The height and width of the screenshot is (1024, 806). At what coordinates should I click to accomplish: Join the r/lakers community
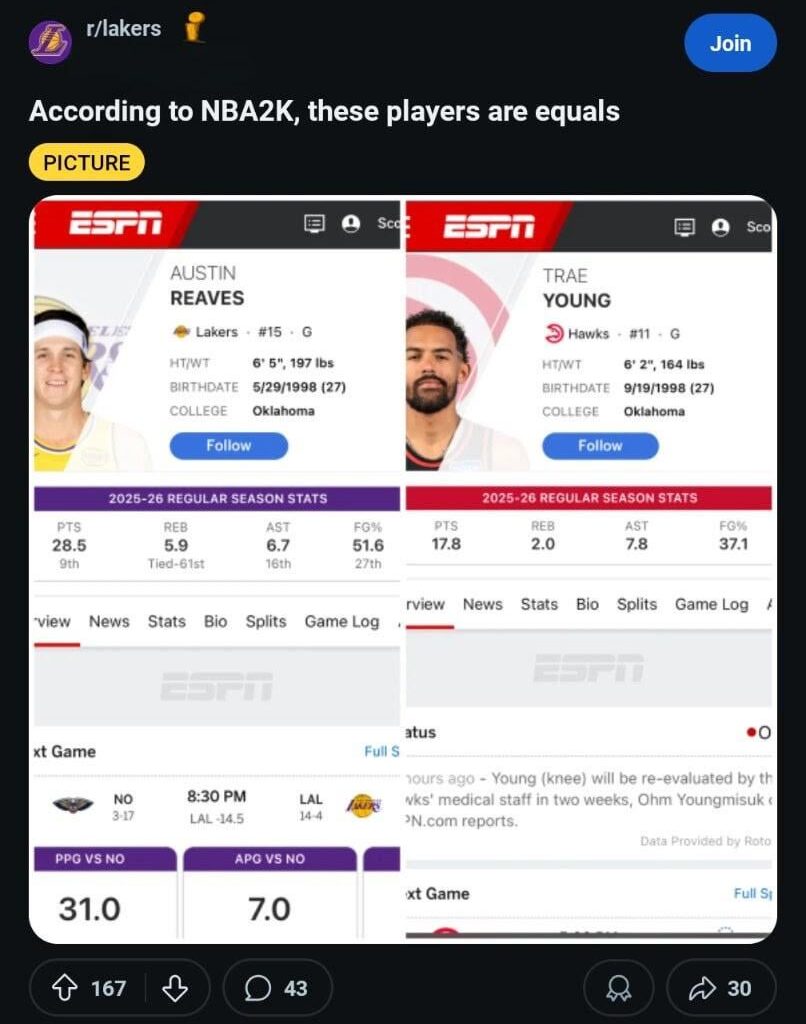730,43
